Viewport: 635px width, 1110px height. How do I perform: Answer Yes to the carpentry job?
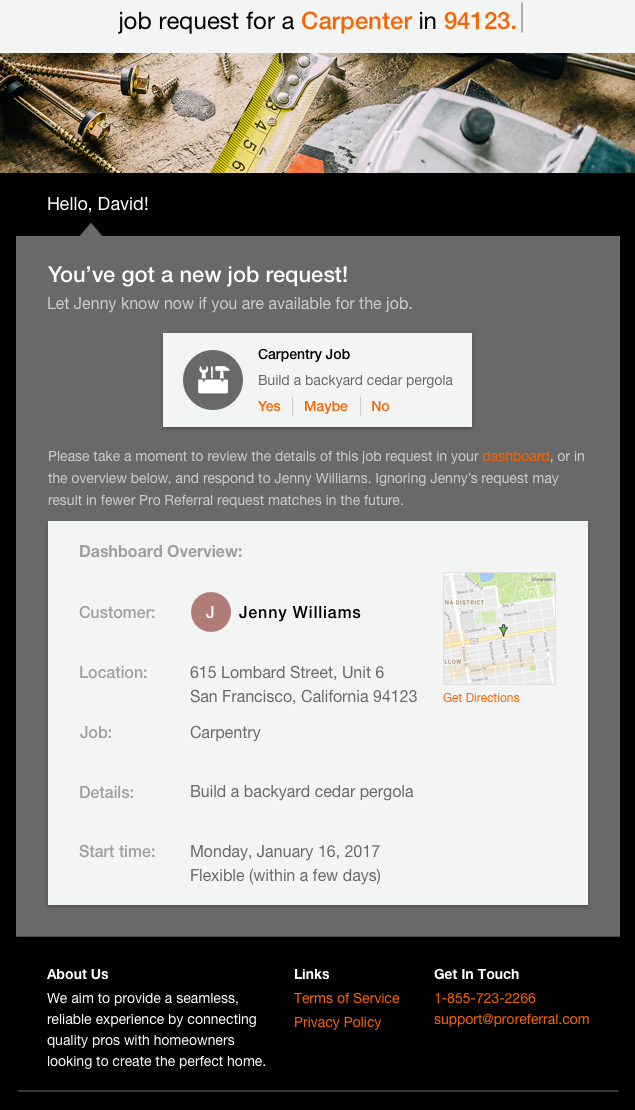269,406
